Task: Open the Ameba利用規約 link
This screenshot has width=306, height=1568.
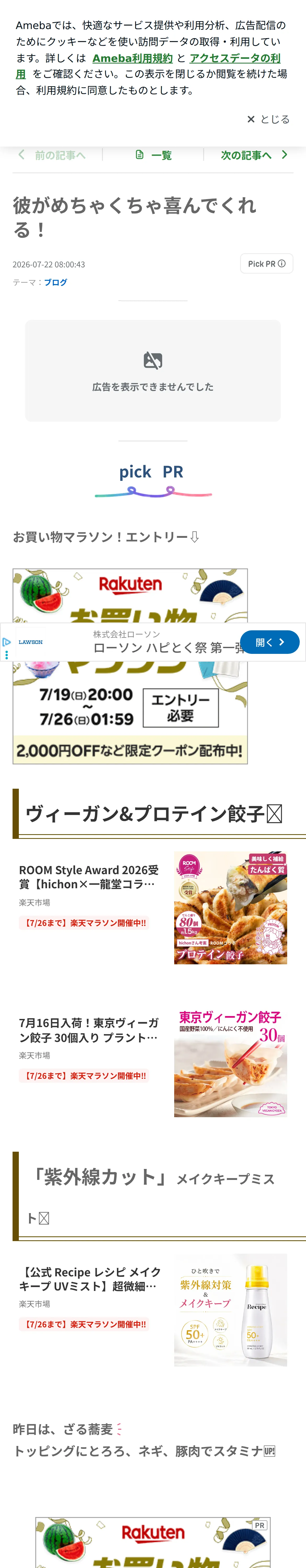Action: coord(132,58)
